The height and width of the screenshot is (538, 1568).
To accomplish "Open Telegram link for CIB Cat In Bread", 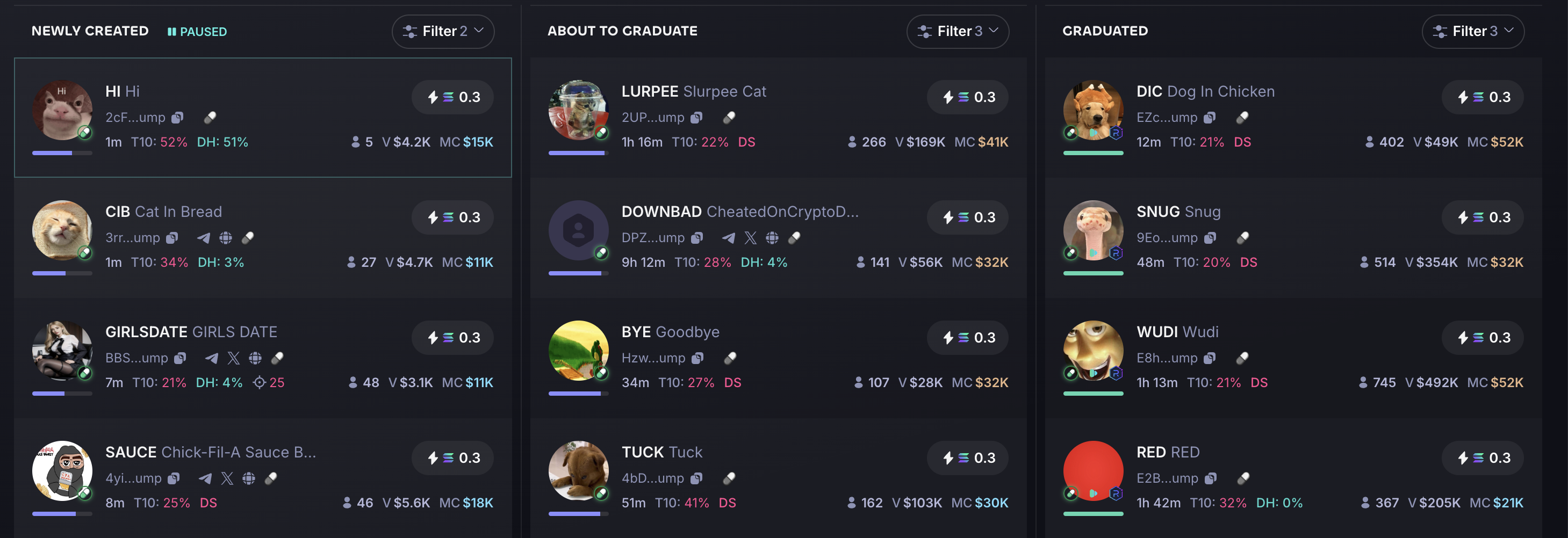I will 204,238.
